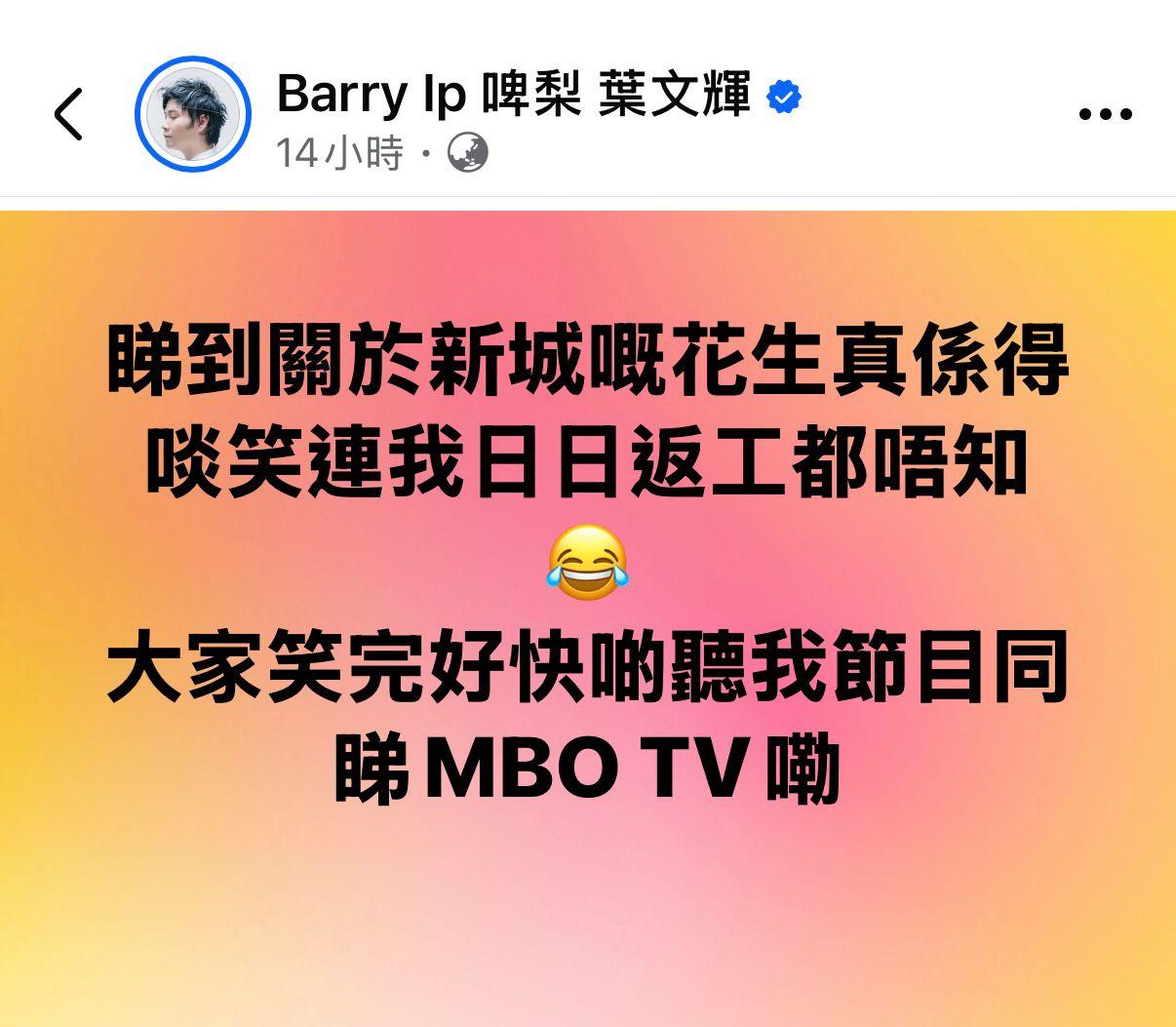
Task: Open the post's three-dot overflow menu
Action: pyautogui.click(x=1105, y=114)
